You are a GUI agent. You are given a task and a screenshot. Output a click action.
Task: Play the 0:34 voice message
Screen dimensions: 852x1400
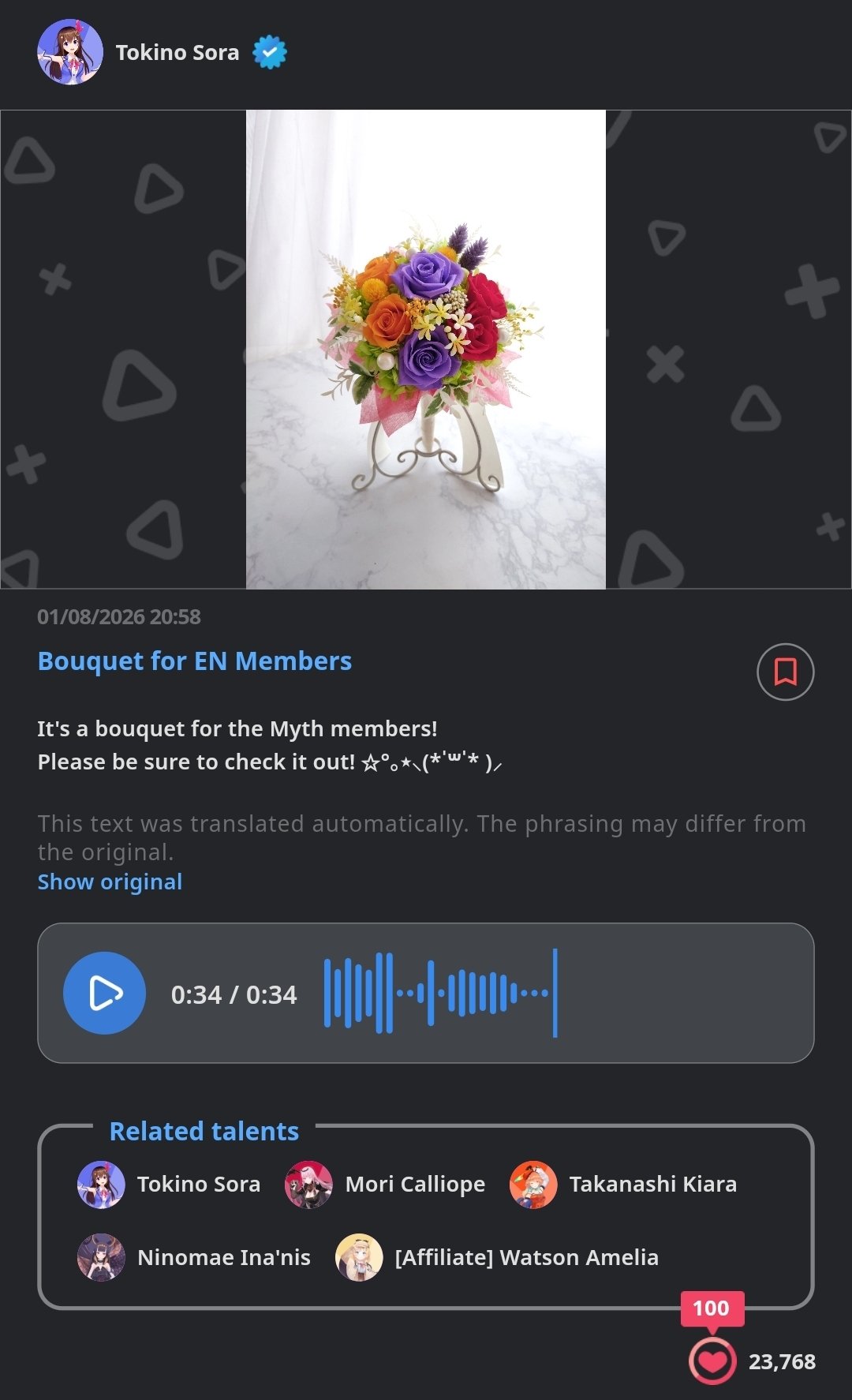[x=104, y=993]
